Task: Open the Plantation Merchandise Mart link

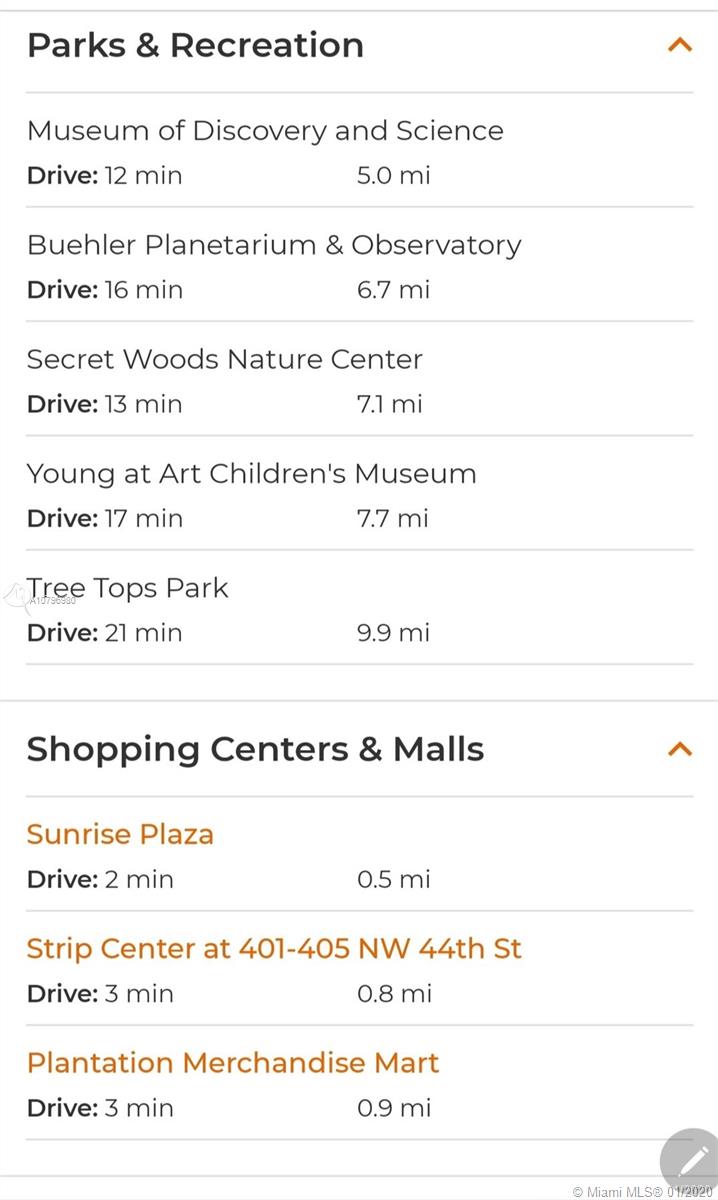Action: click(233, 1062)
